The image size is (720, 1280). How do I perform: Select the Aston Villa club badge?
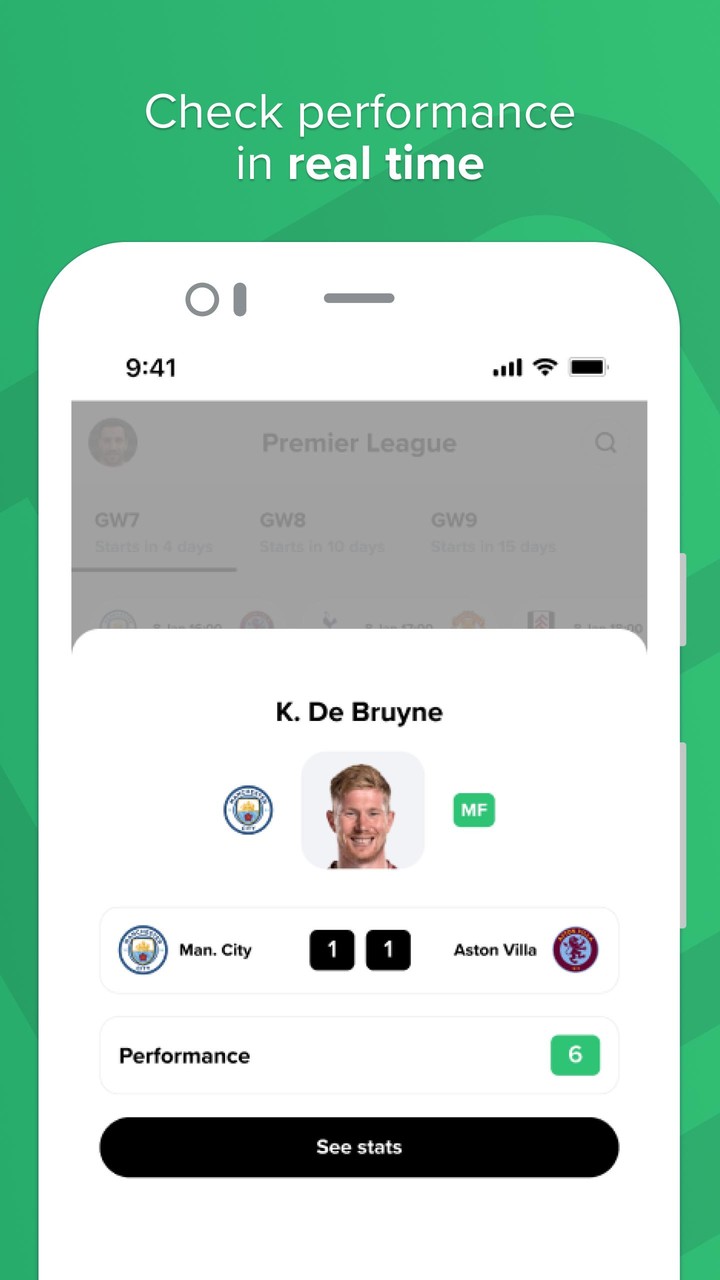click(x=577, y=950)
